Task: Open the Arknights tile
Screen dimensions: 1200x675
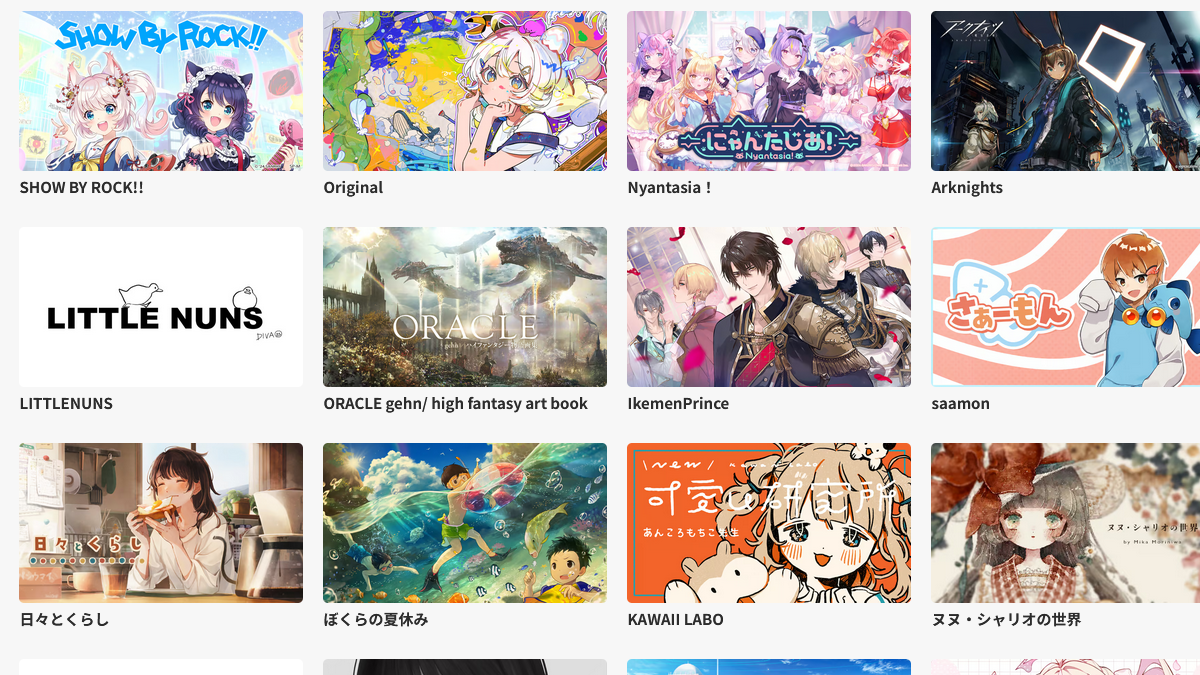Action: tap(1065, 91)
